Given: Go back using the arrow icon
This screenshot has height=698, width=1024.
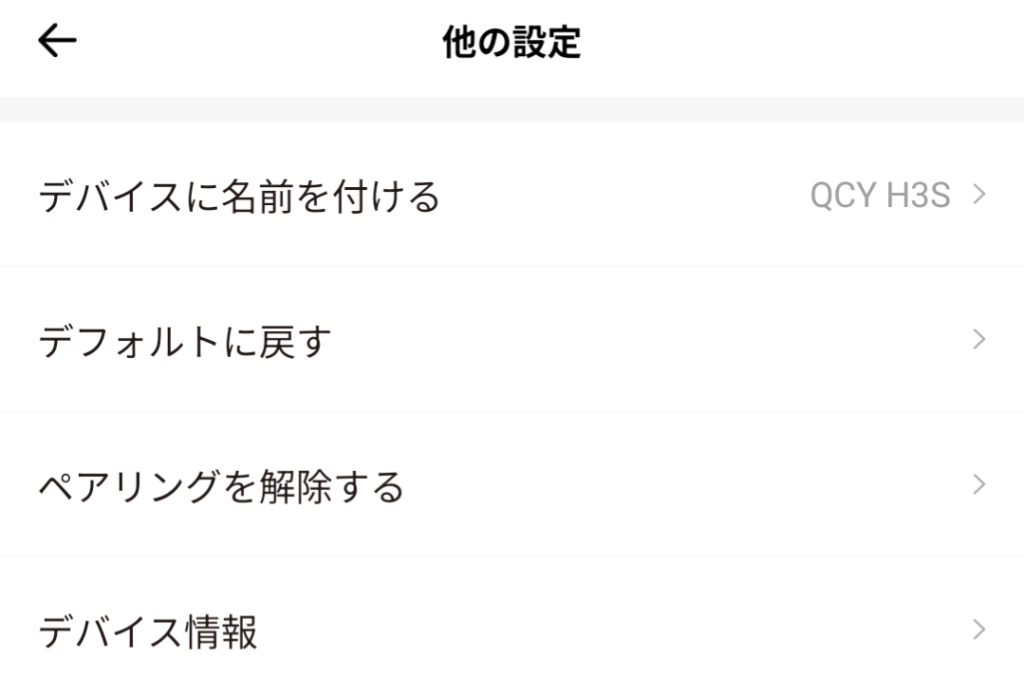Looking at the screenshot, I should 57,41.
